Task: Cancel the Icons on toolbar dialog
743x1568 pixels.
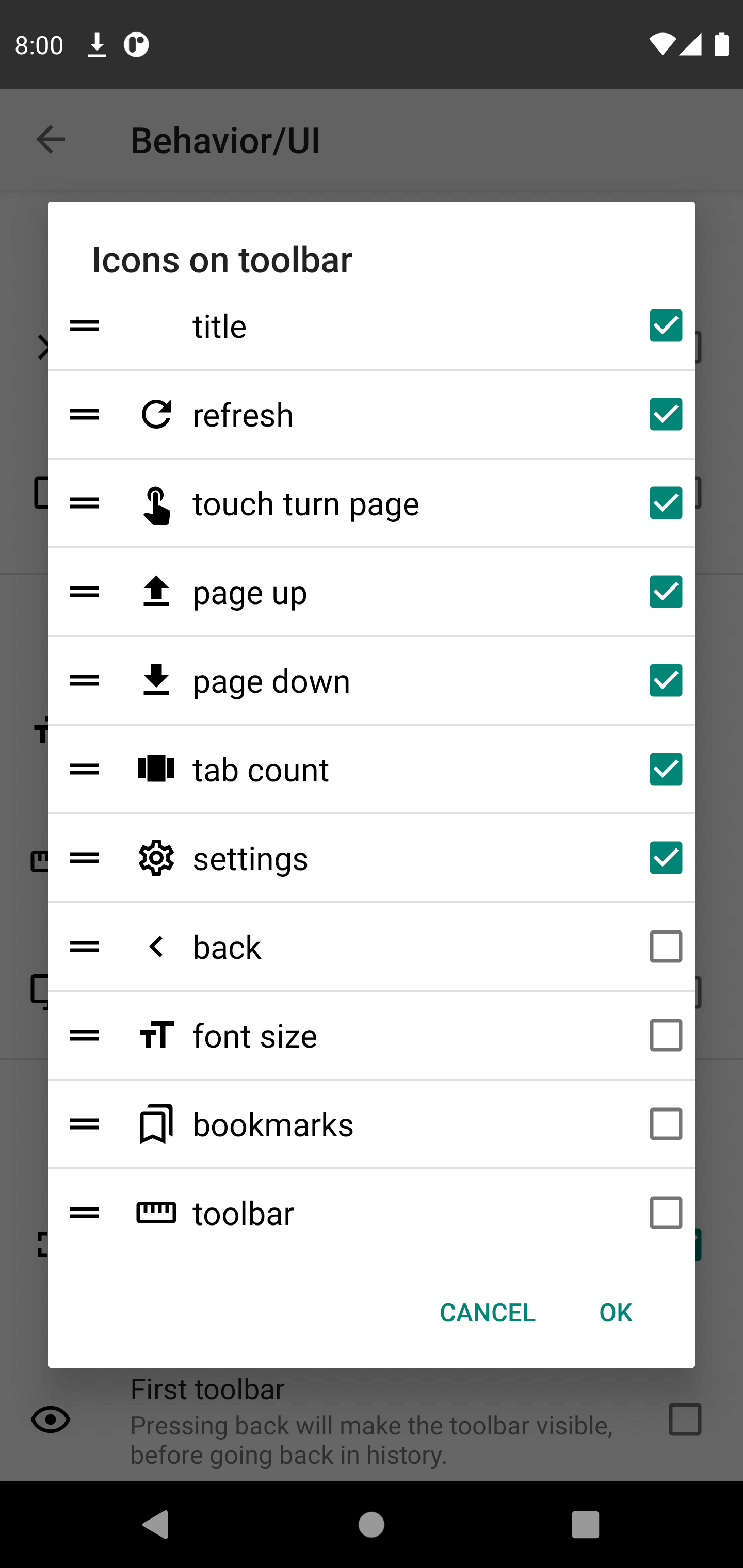Action: (x=487, y=1312)
